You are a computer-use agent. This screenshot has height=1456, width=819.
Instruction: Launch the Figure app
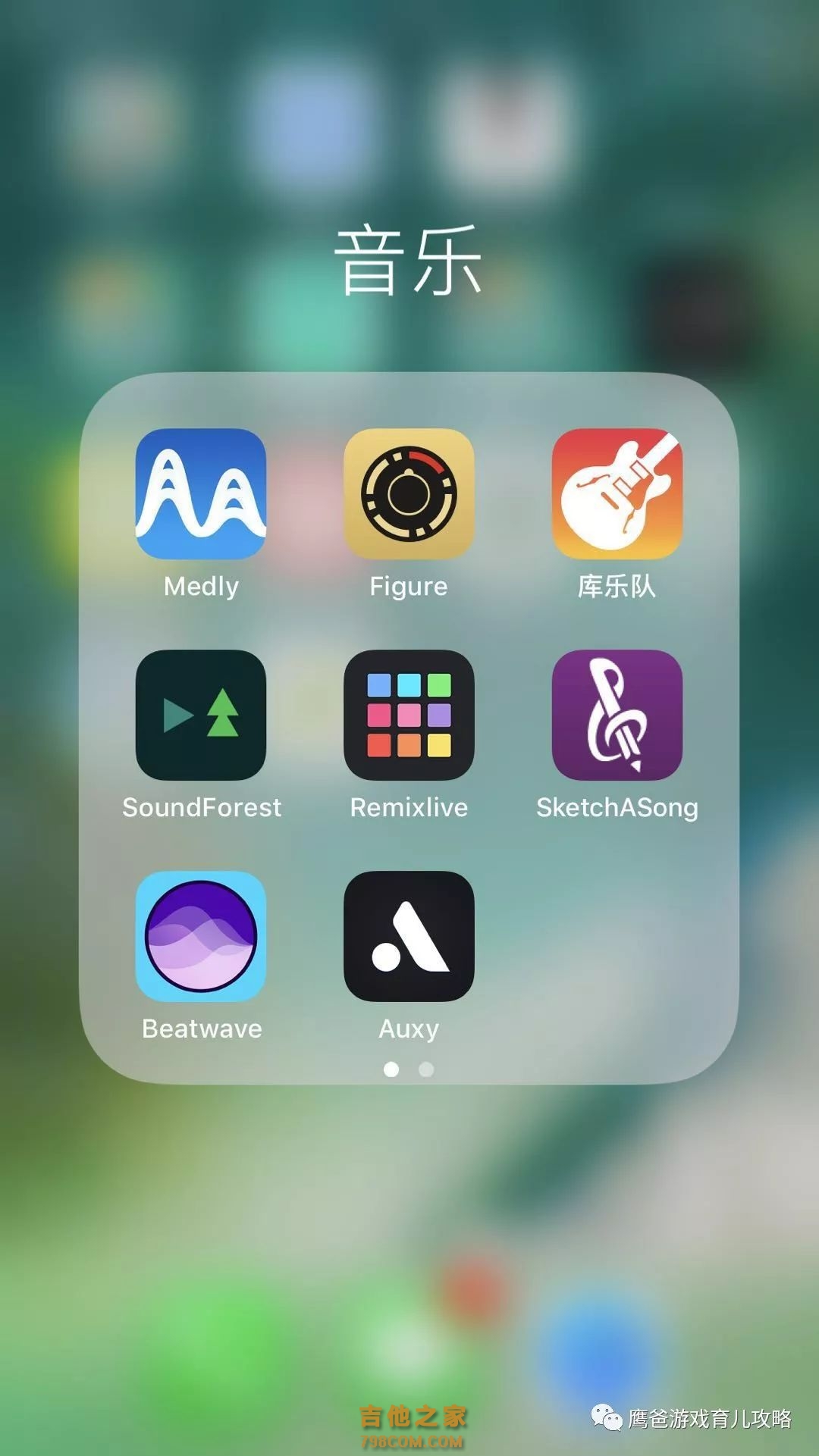[x=409, y=494]
